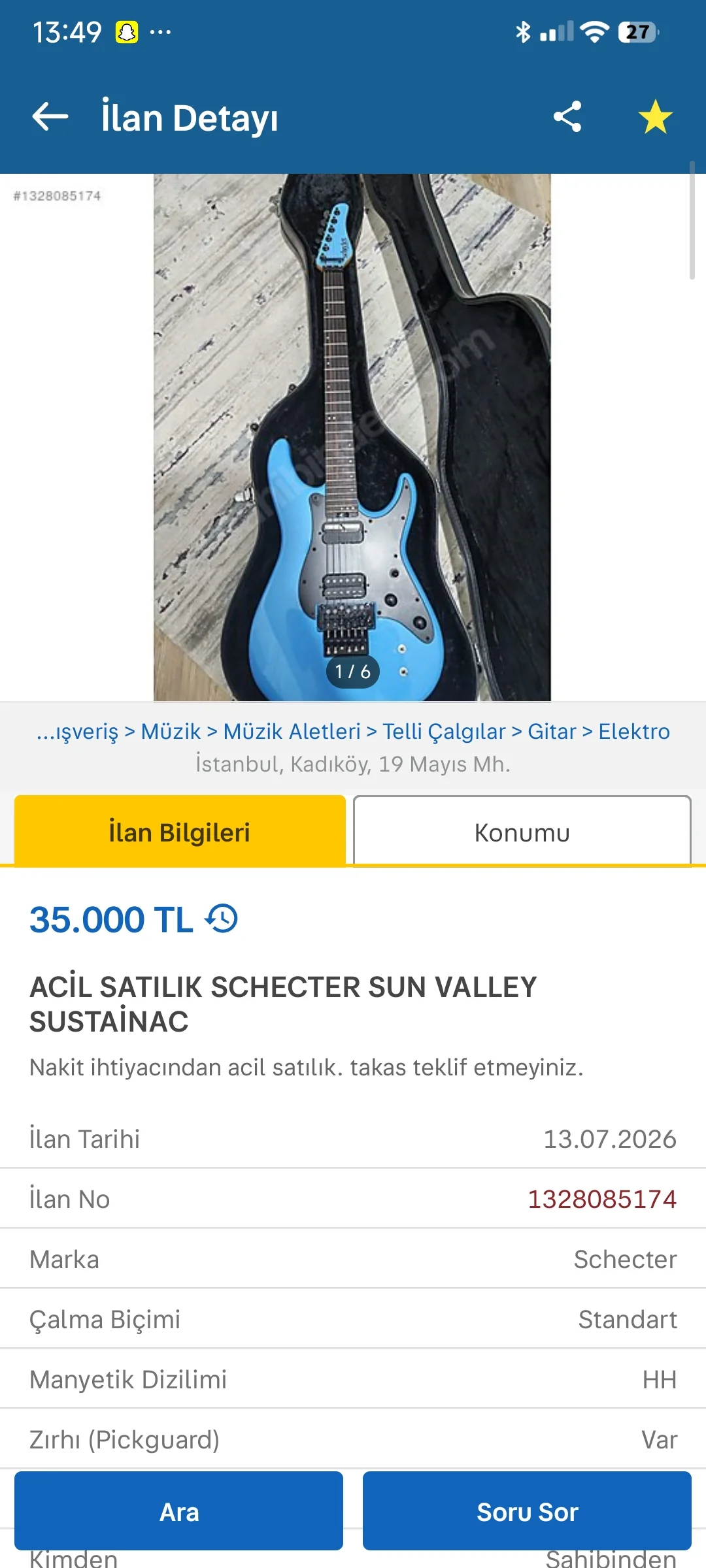Open the Gitar breadcrumb category

tap(552, 732)
